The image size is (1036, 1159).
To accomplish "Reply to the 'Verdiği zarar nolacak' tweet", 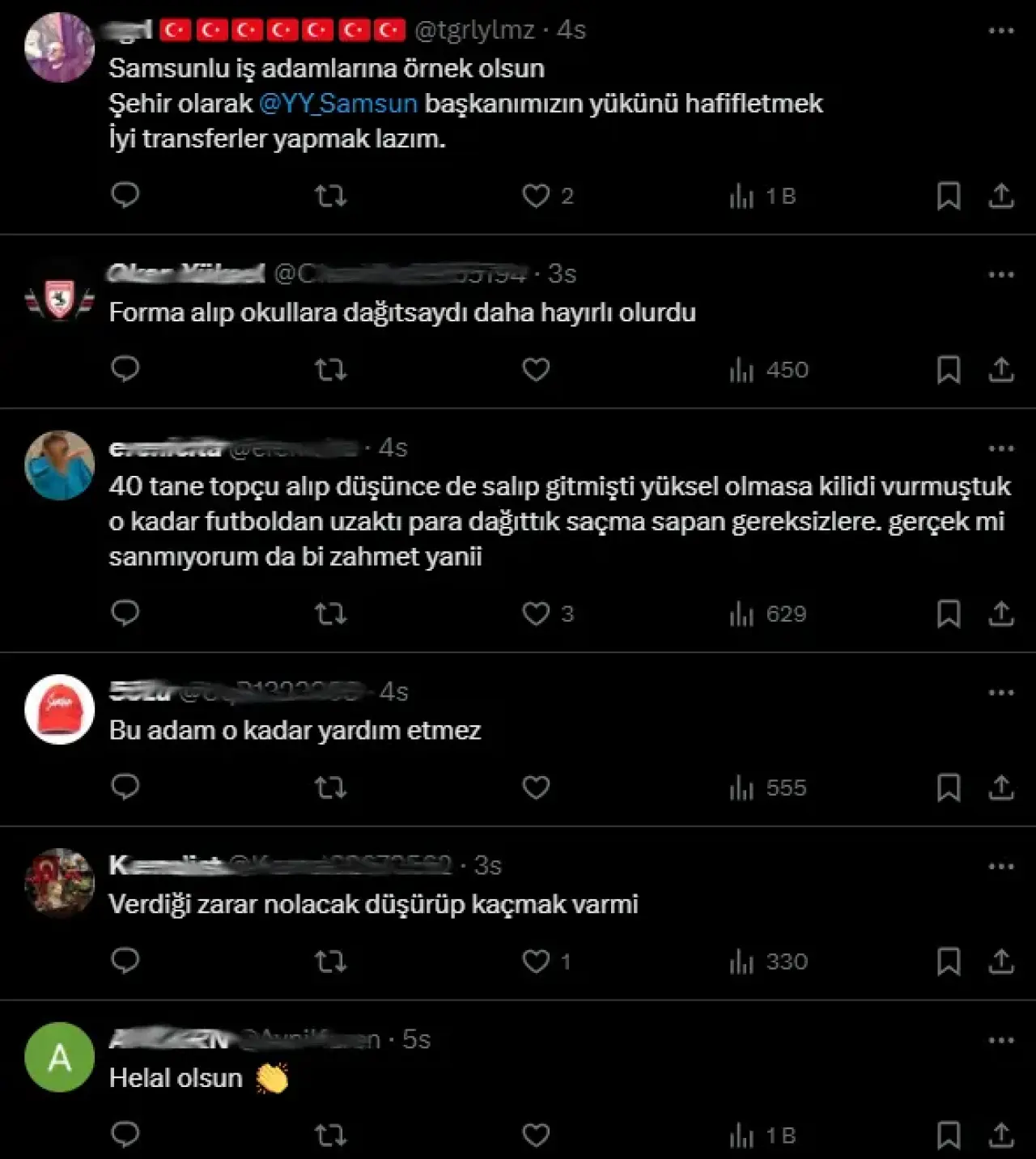I will point(125,961).
